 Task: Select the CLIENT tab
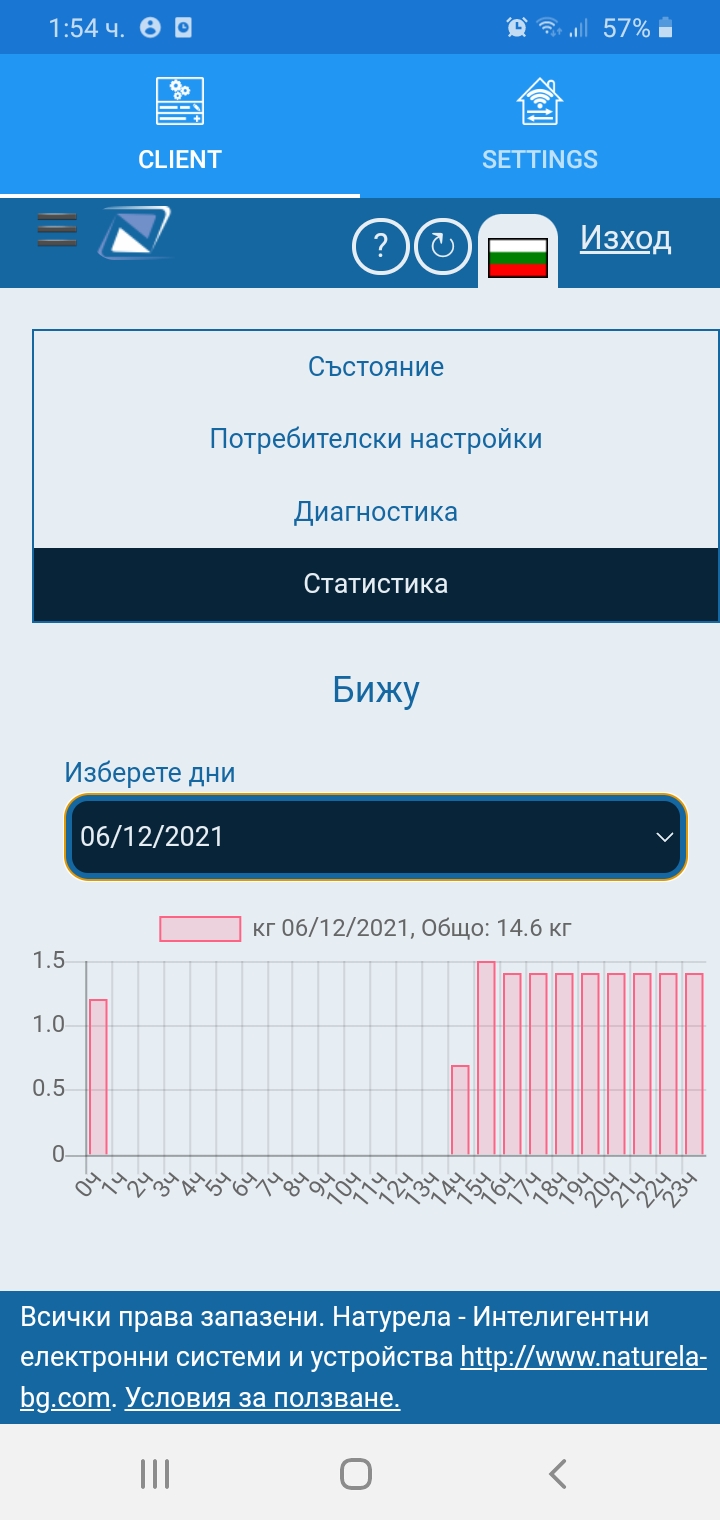pos(180,126)
